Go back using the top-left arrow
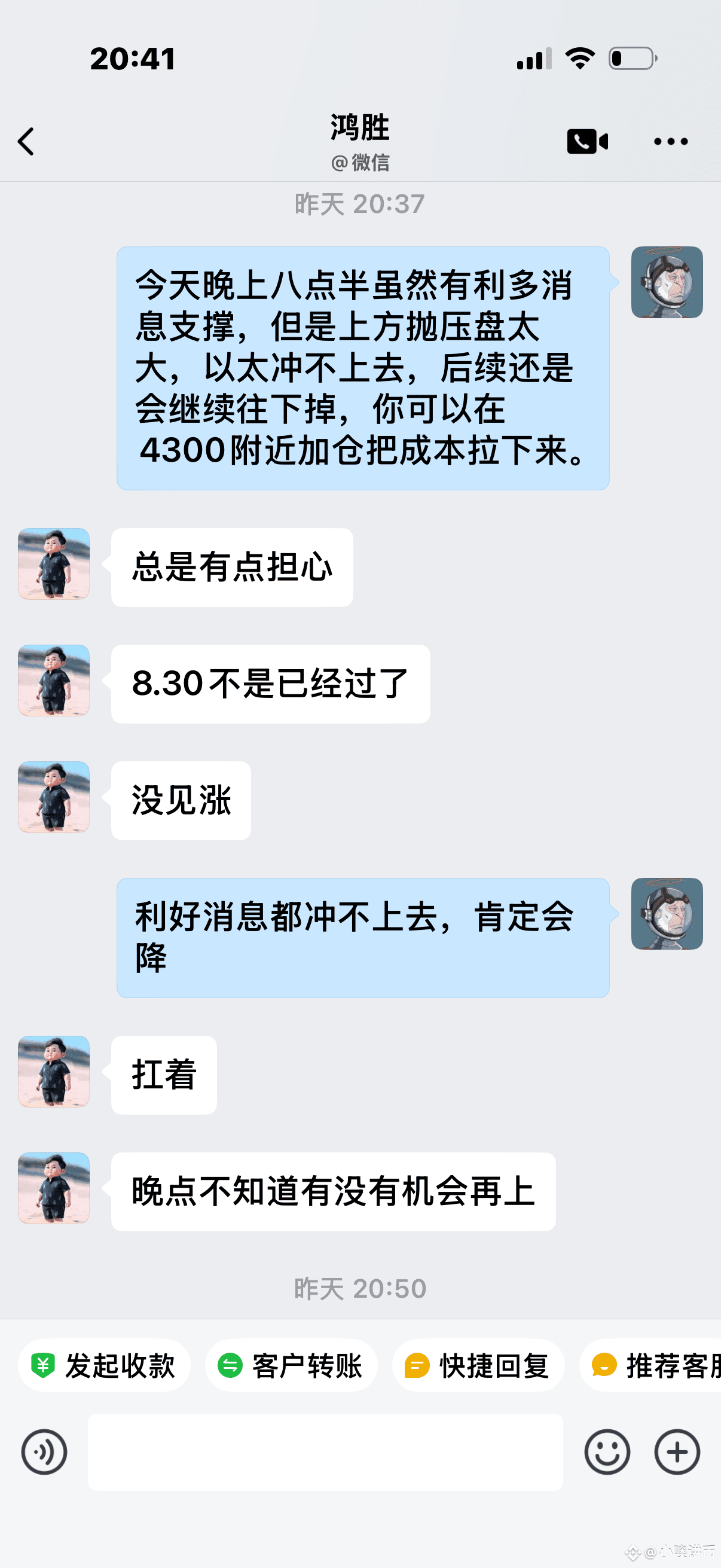The image size is (721, 1568). pyautogui.click(x=26, y=142)
